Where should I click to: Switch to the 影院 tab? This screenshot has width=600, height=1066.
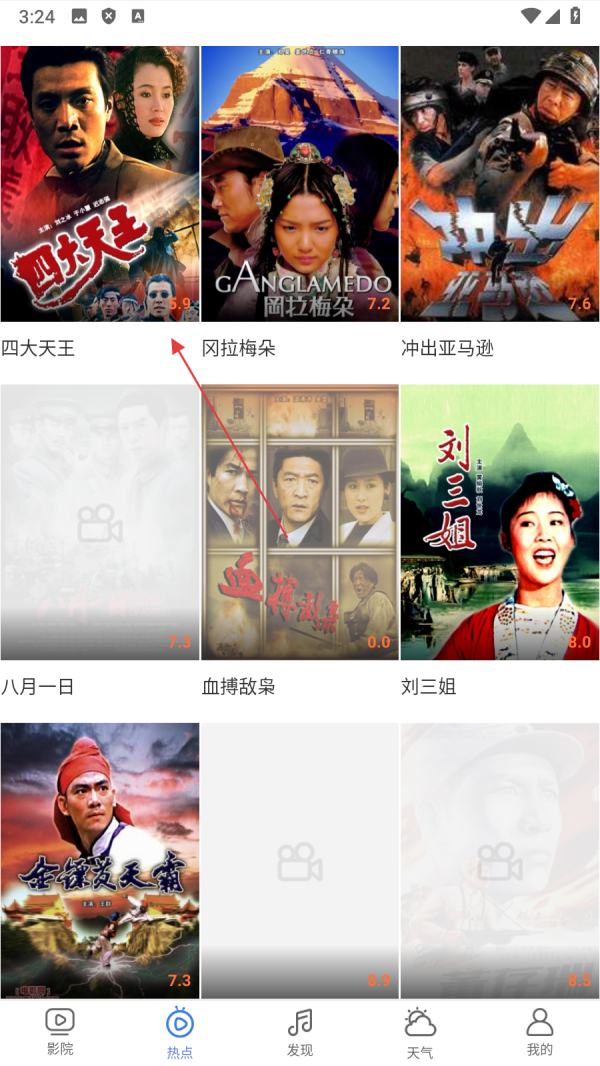60,1032
